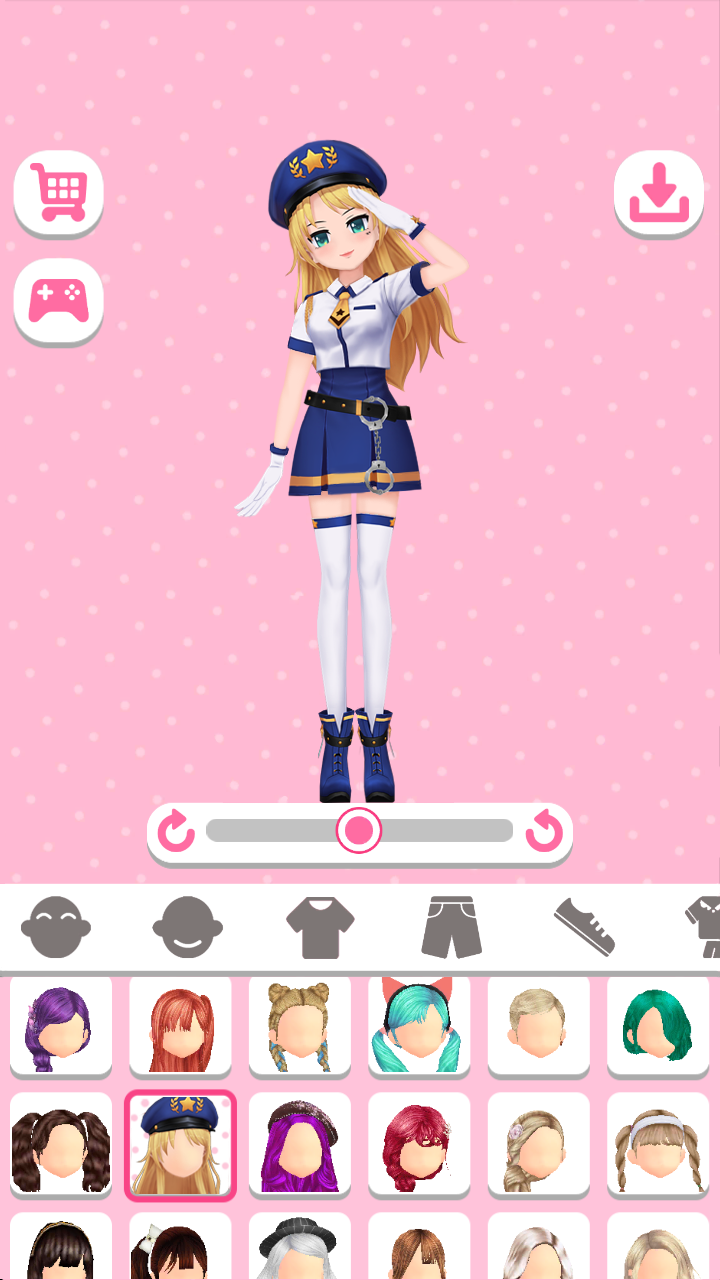Select the purple side-braid hairstyle

[x=60, y=1026]
